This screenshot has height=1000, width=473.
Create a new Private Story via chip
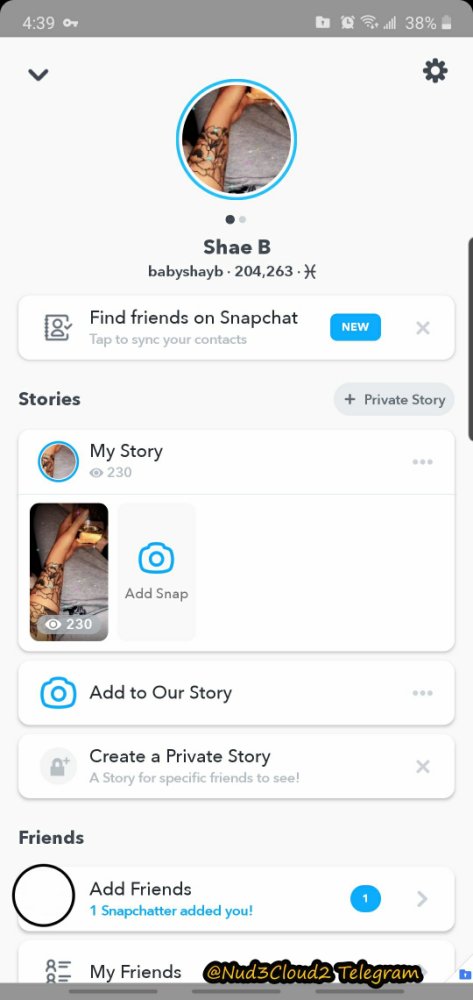(x=394, y=399)
